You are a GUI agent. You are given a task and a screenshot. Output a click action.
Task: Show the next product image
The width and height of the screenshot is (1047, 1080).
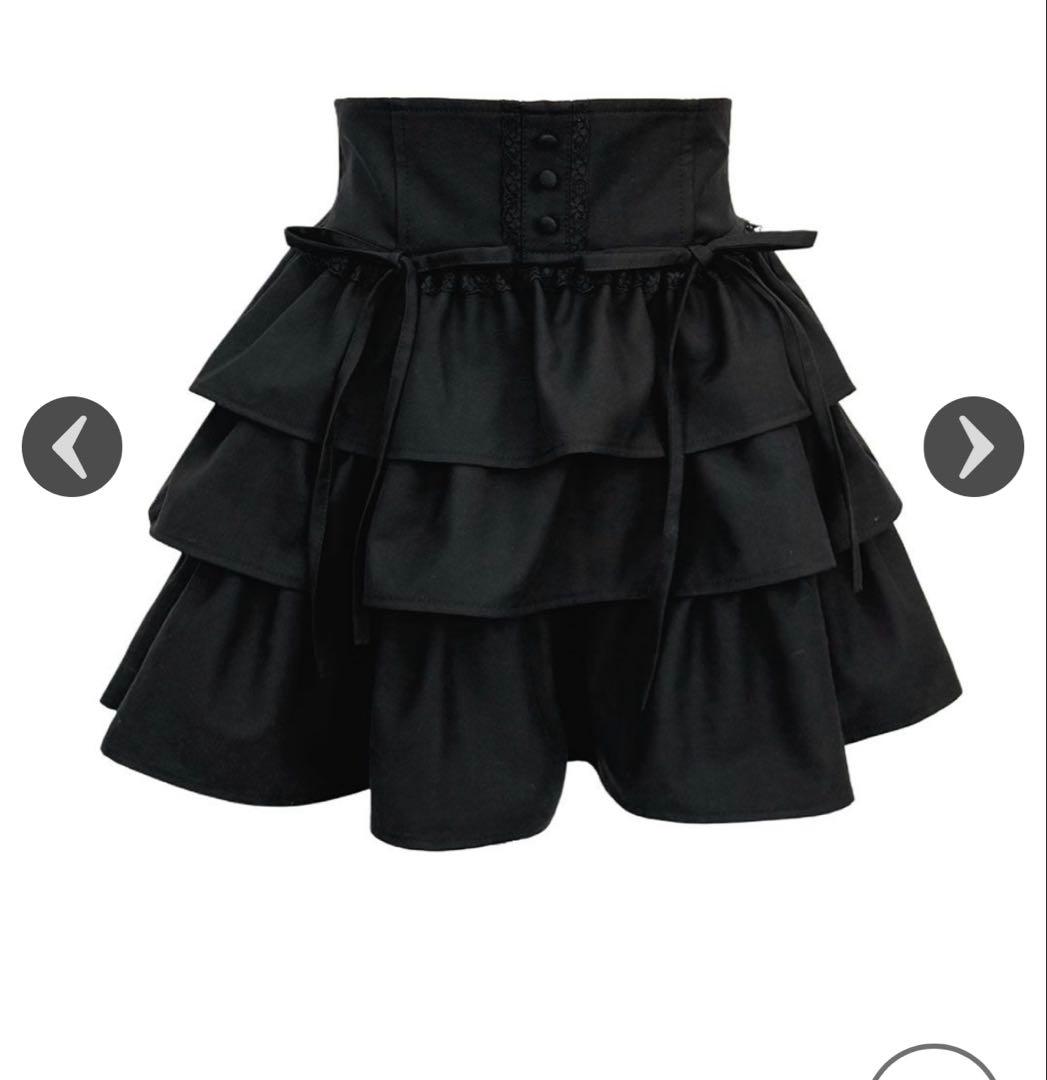(x=973, y=446)
